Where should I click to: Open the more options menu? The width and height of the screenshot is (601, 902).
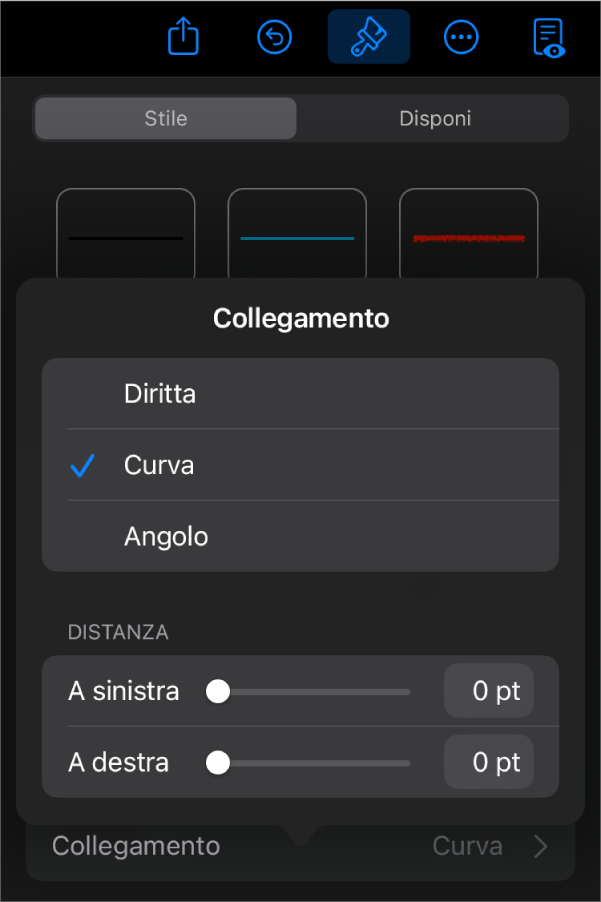(x=461, y=37)
